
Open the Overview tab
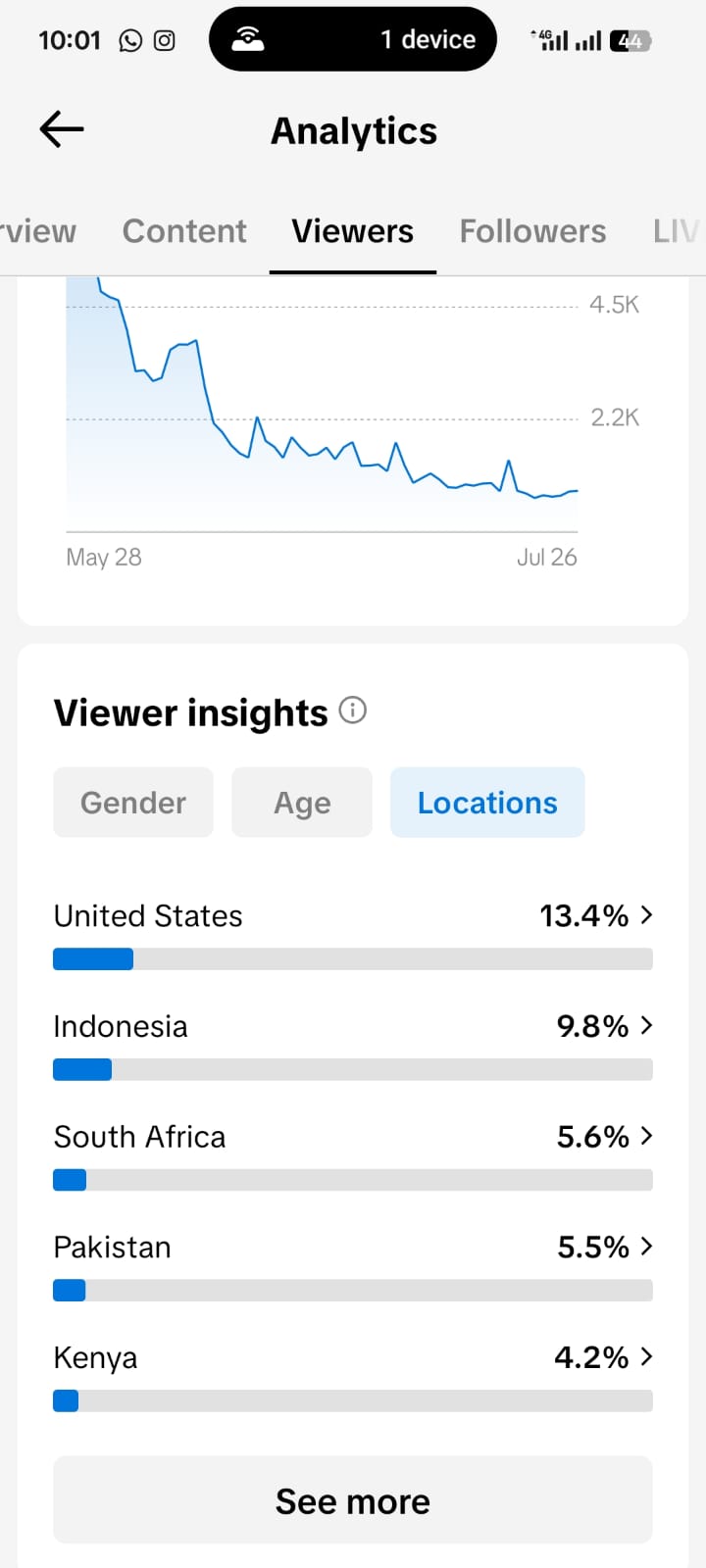(x=37, y=231)
